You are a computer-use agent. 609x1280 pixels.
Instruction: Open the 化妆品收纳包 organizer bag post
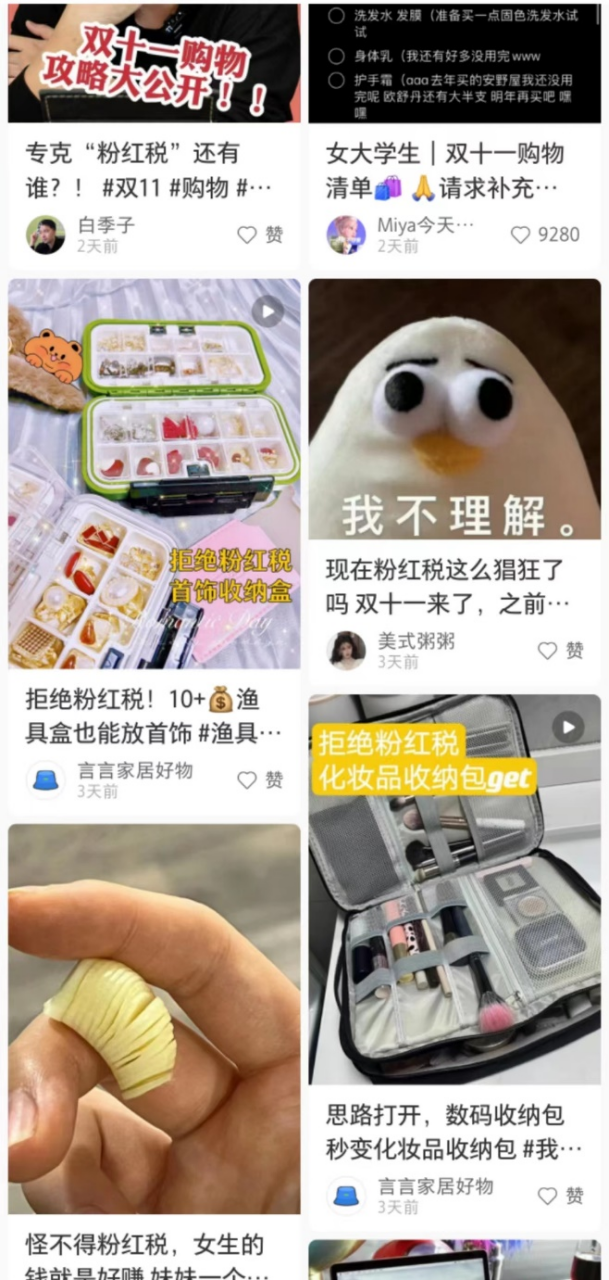point(454,890)
